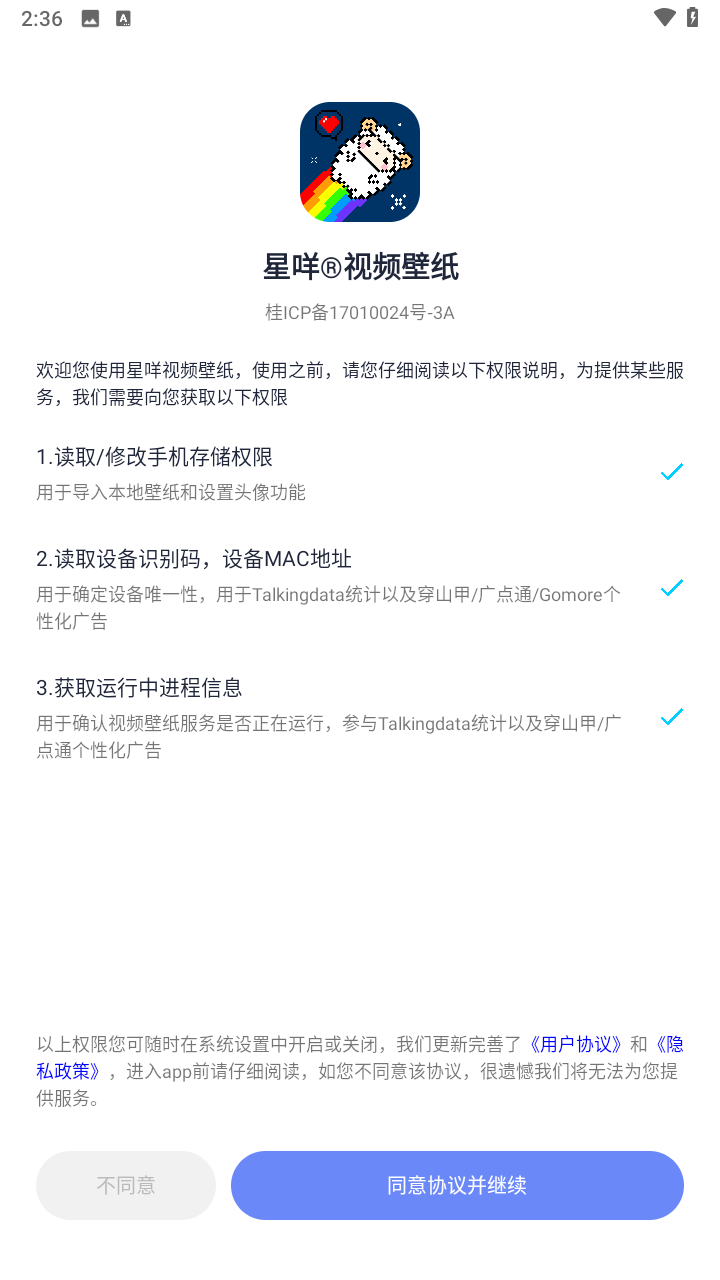720x1280 pixels.
Task: Tap the second notification icon in status bar
Action: click(x=123, y=17)
